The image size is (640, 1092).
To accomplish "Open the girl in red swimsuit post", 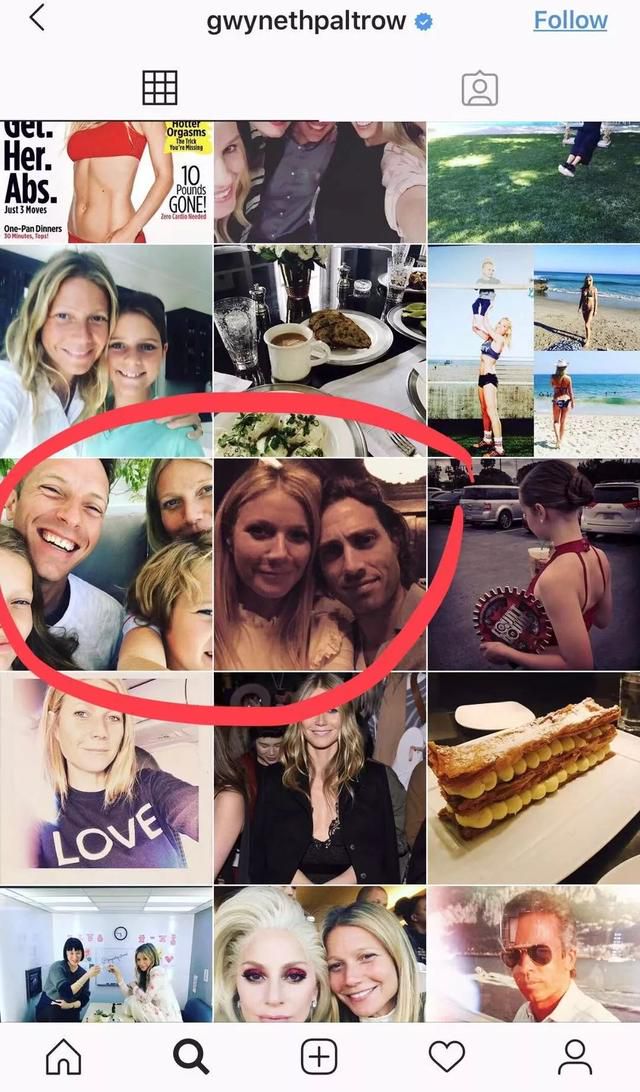I will (534, 565).
